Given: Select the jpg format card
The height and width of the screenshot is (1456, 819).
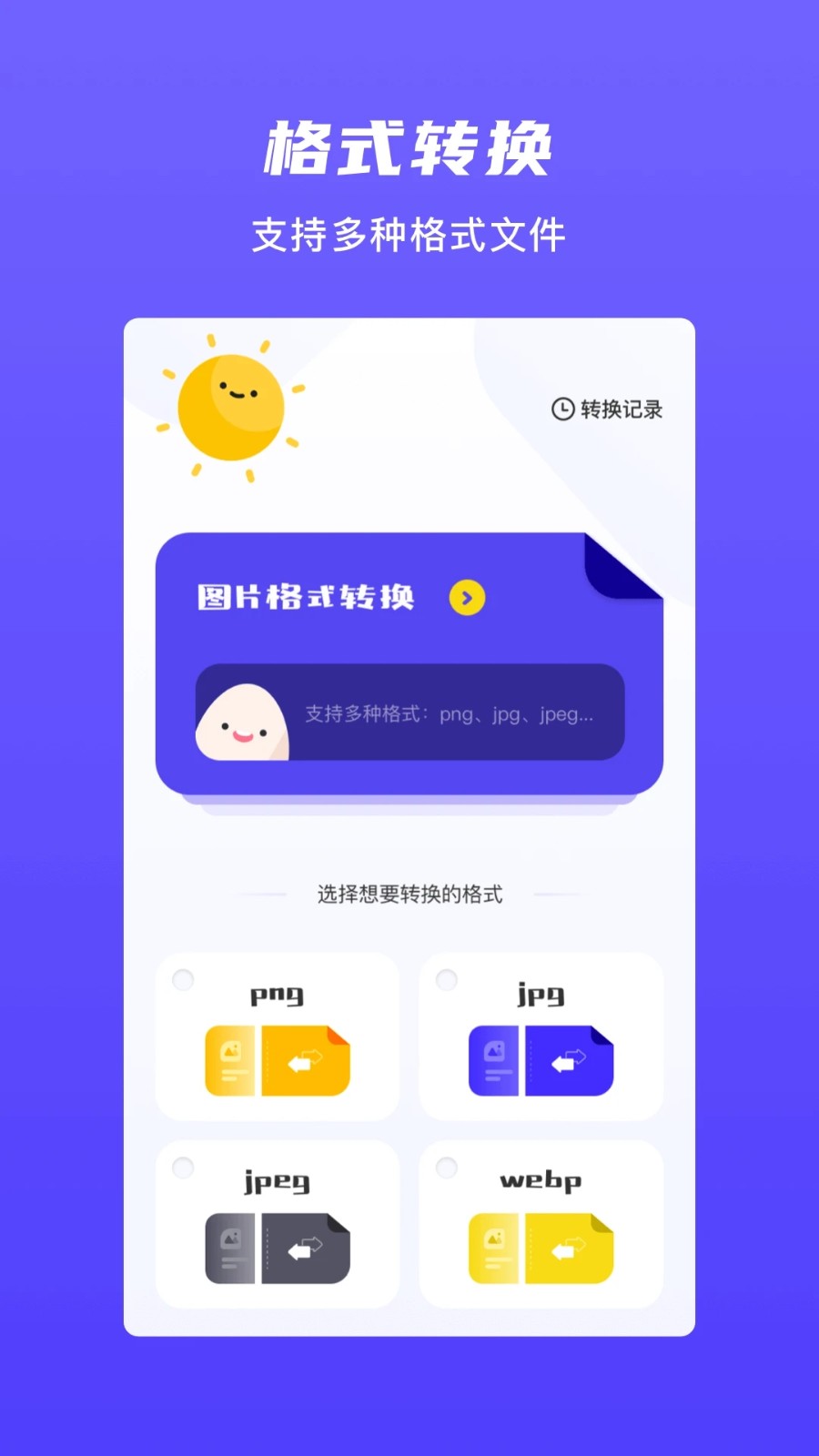Looking at the screenshot, I should tap(541, 1035).
